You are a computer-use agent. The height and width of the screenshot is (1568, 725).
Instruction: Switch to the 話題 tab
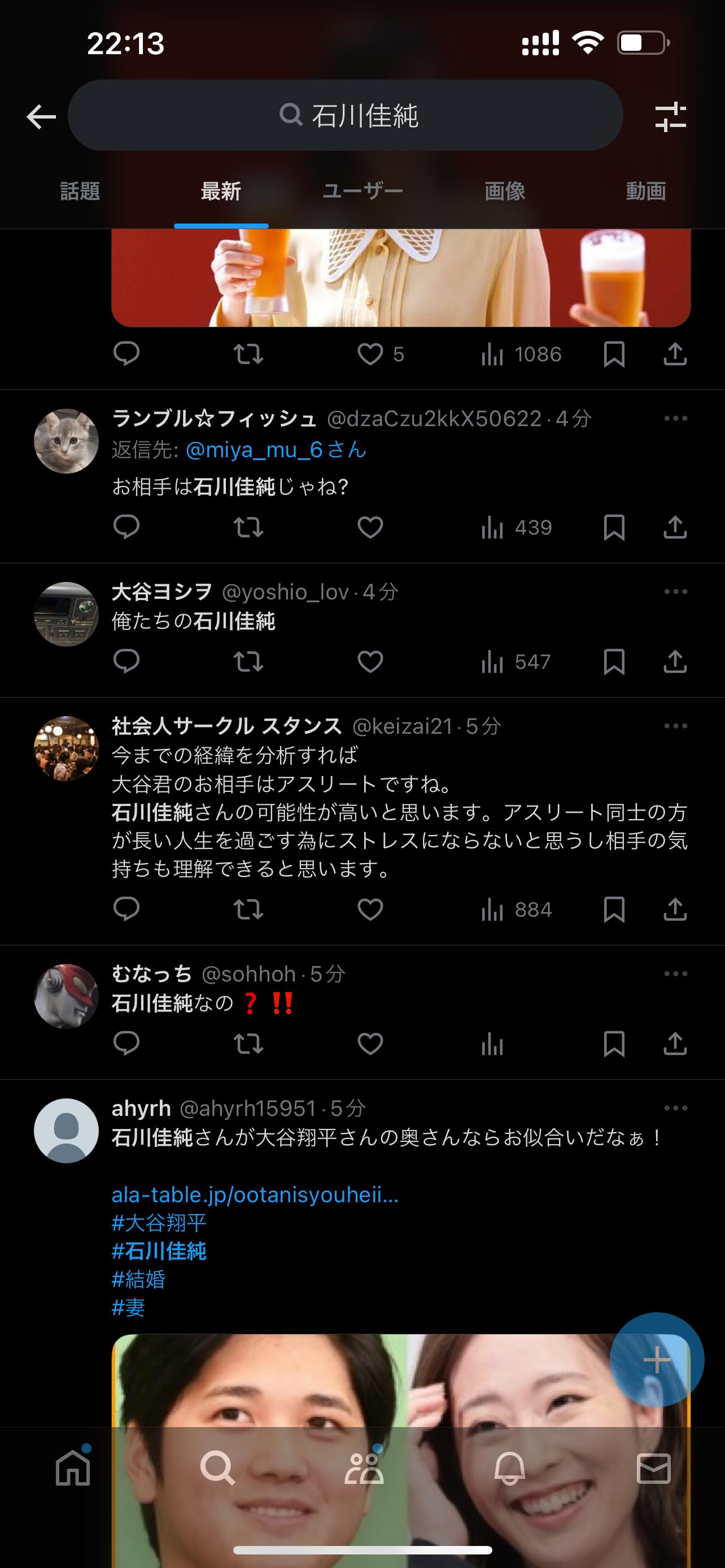point(80,192)
